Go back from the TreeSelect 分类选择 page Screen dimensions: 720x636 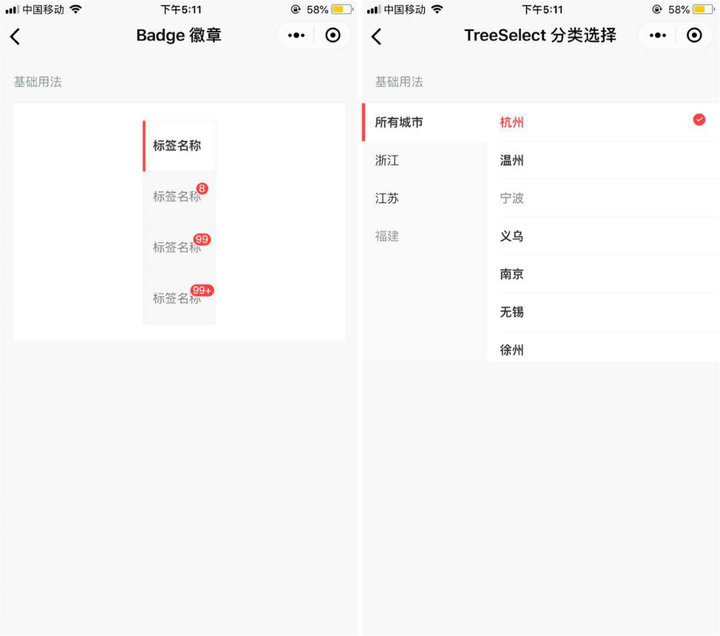(x=376, y=36)
